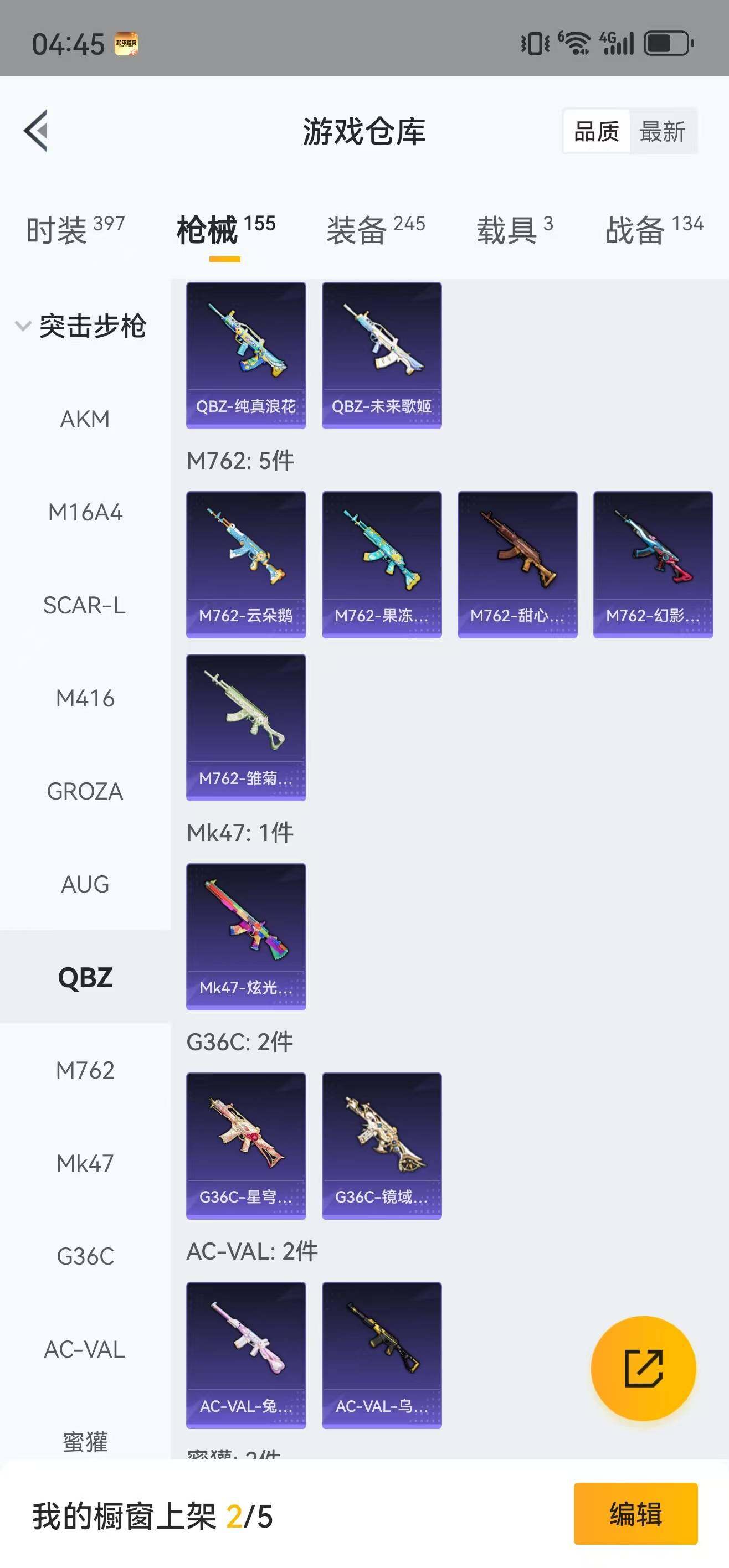
Task: Open the QBZ-纯真浪花 skin
Action: (x=246, y=355)
